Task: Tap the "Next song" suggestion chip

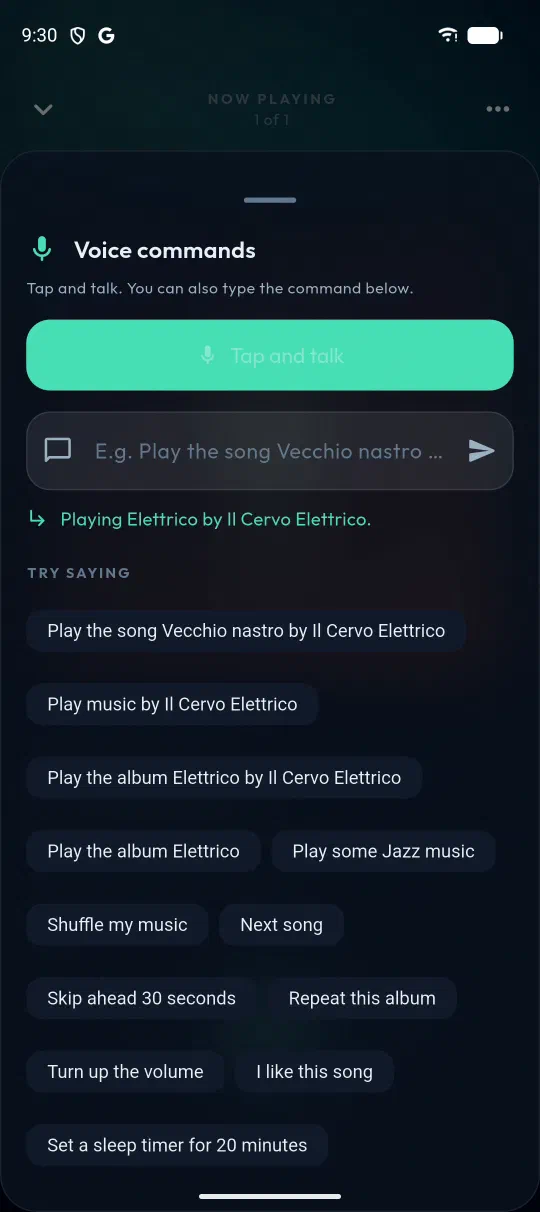Action: [x=281, y=925]
